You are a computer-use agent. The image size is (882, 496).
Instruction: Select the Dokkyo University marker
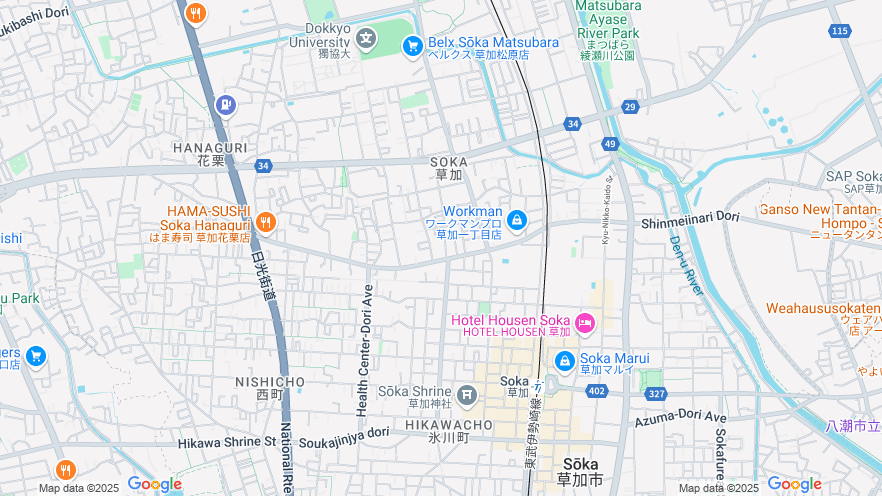[367, 39]
